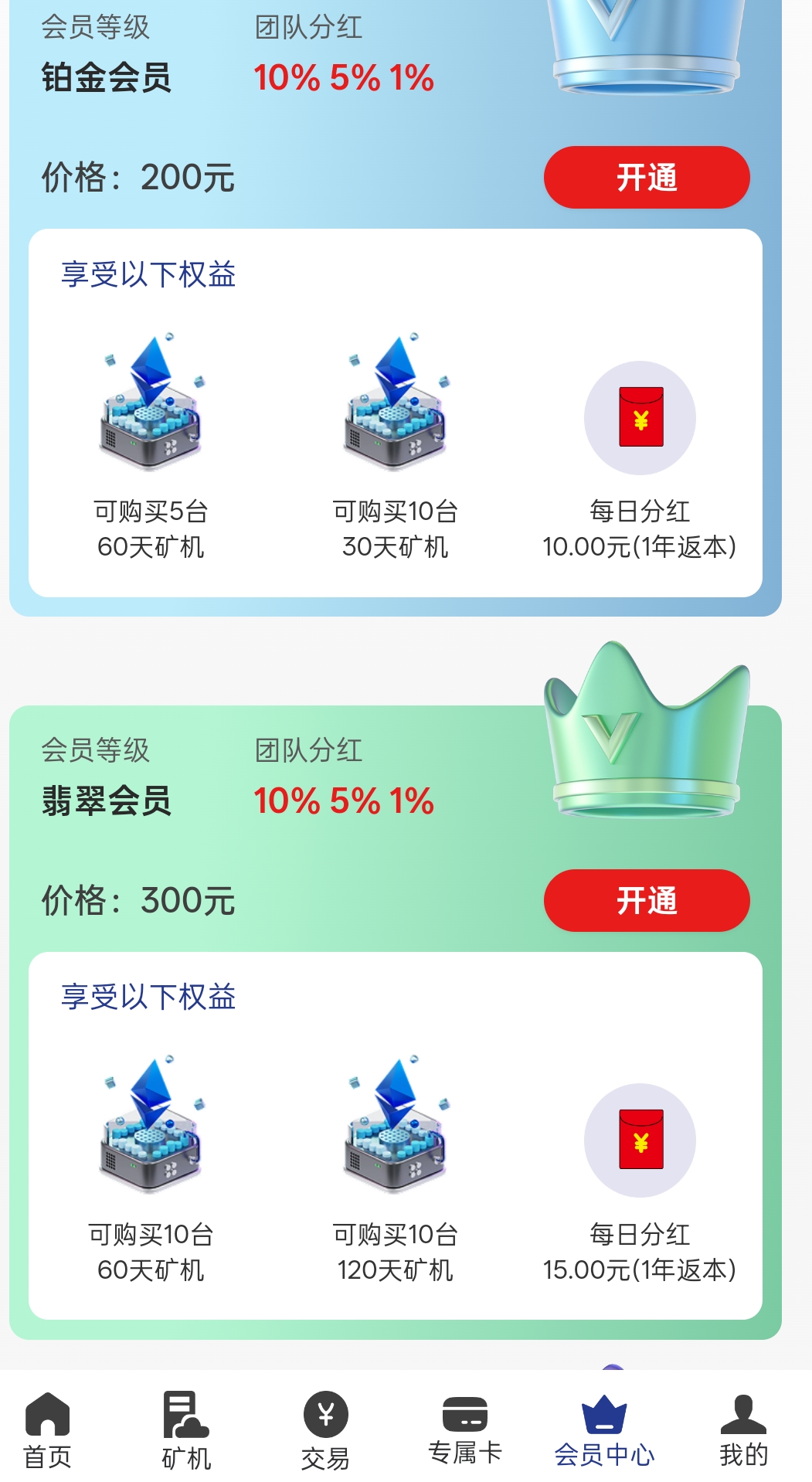Go to the 首页 tab
812x1482 pixels.
click(x=48, y=1429)
